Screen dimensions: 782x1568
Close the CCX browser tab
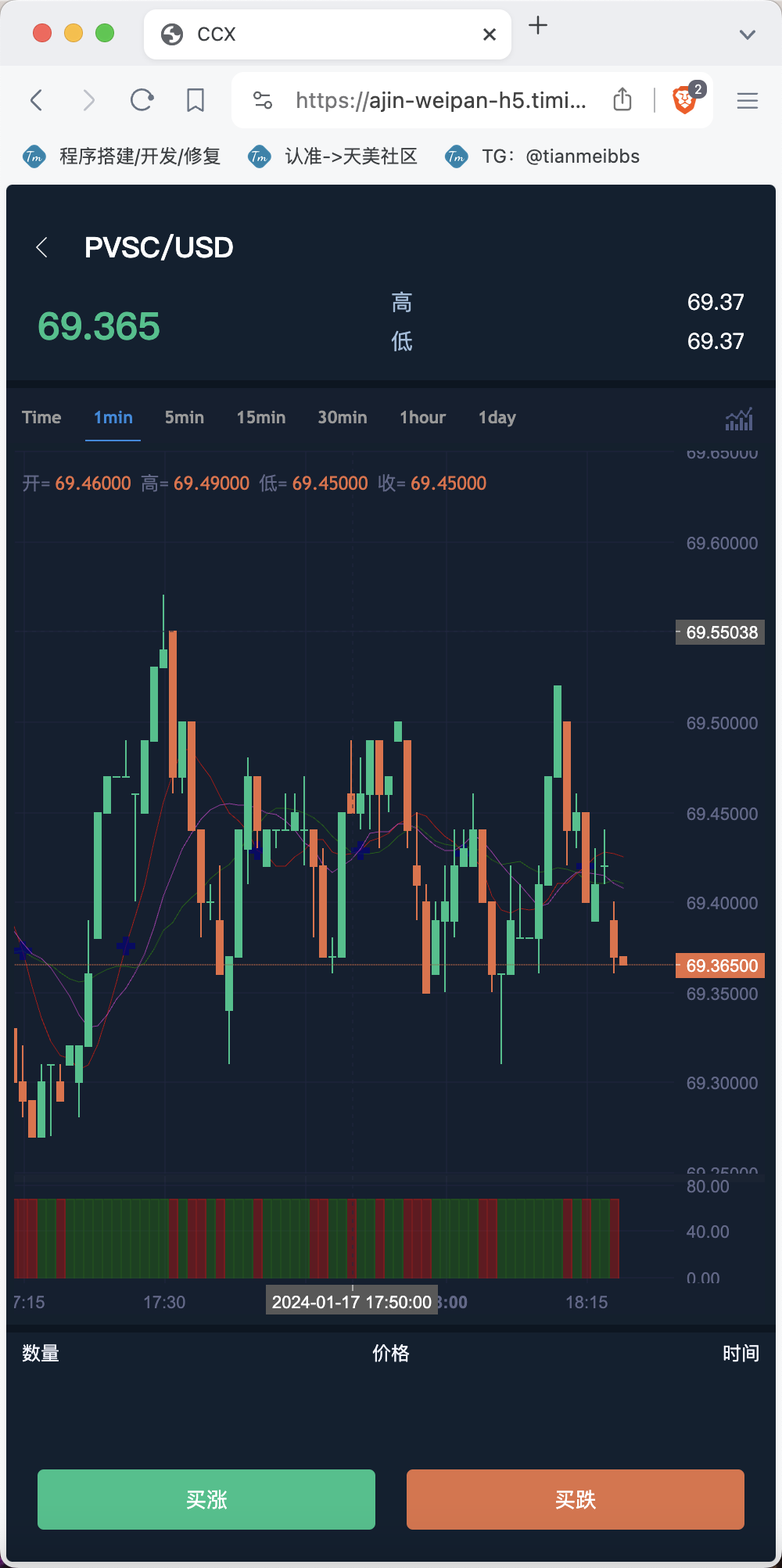tap(490, 34)
